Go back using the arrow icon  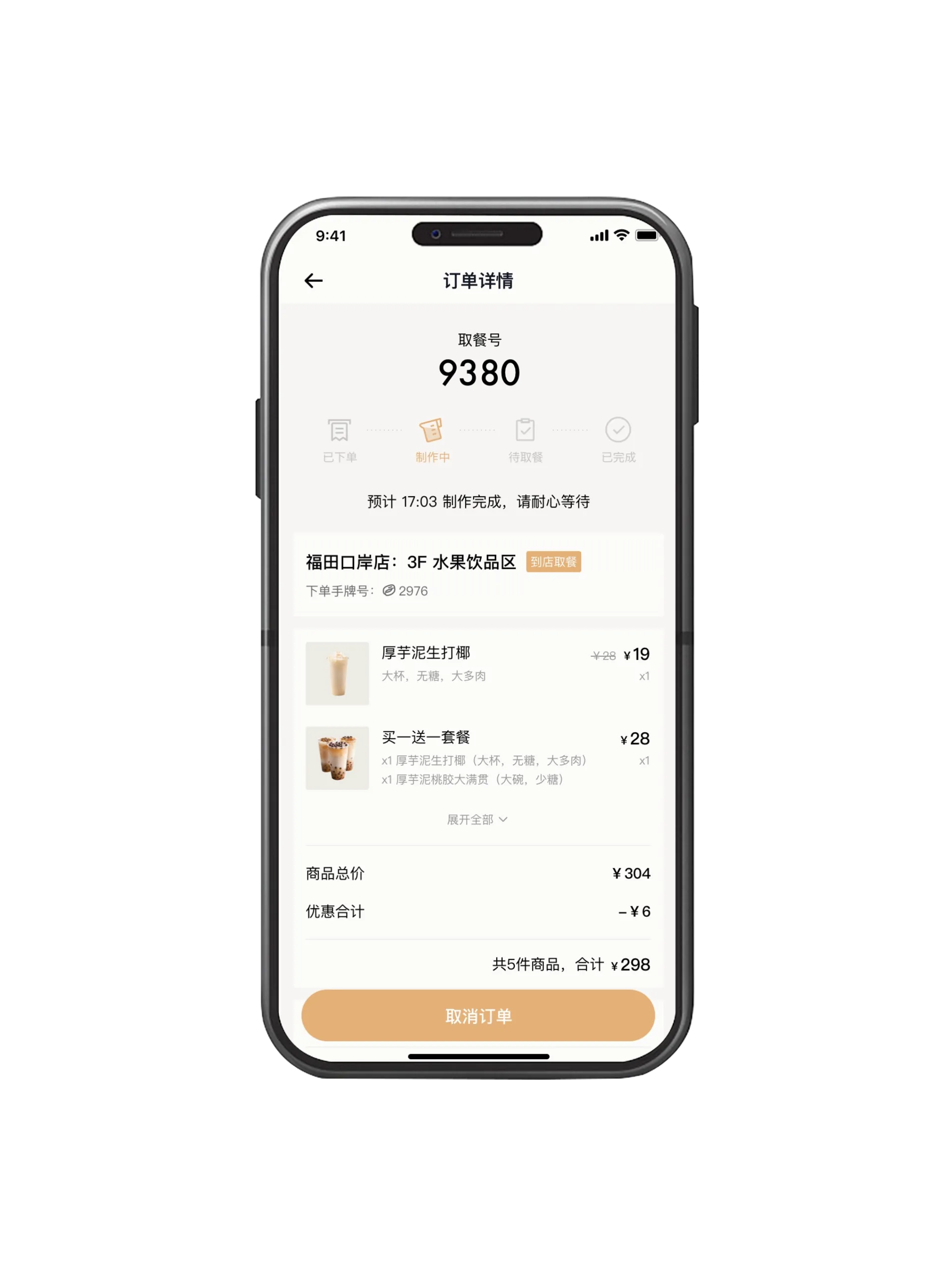point(313,281)
